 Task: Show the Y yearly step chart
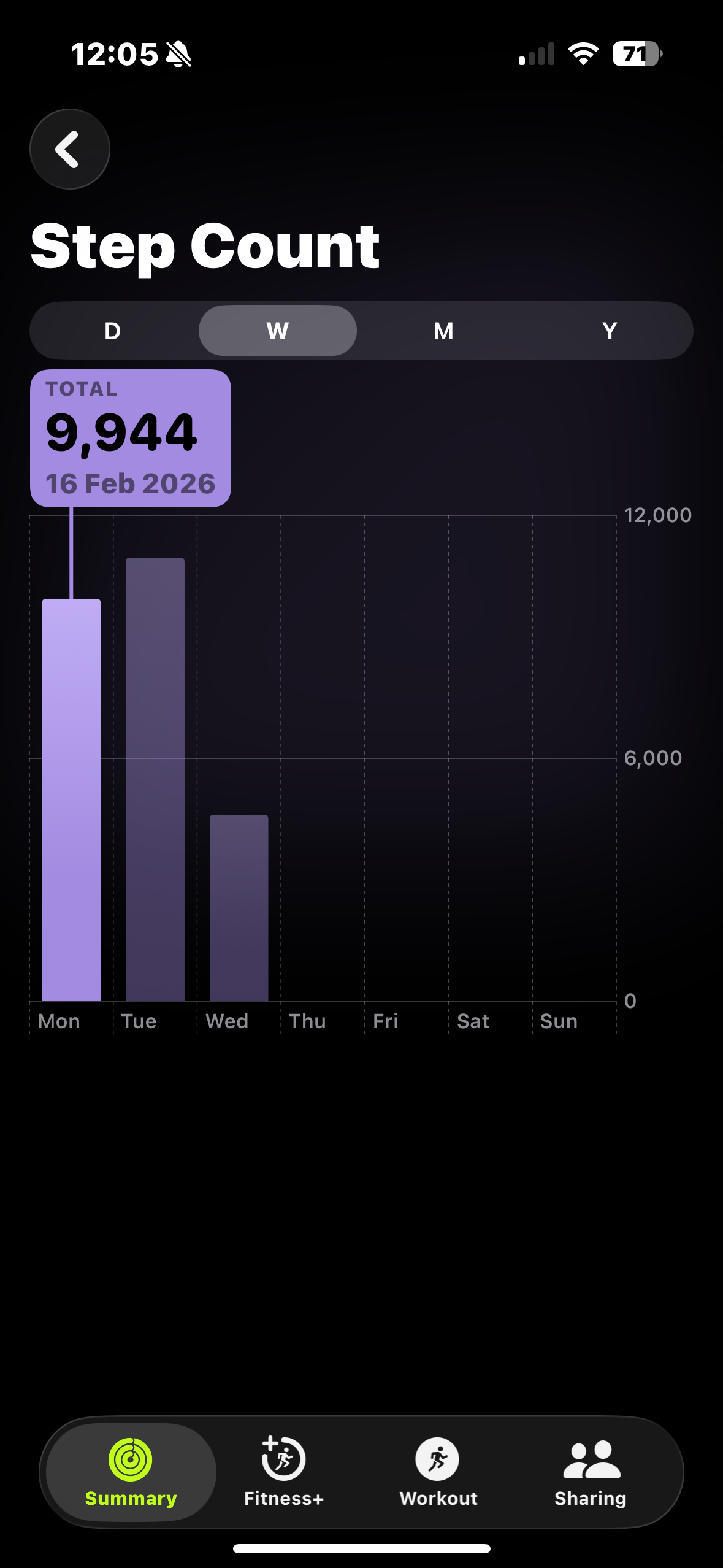[x=609, y=331]
